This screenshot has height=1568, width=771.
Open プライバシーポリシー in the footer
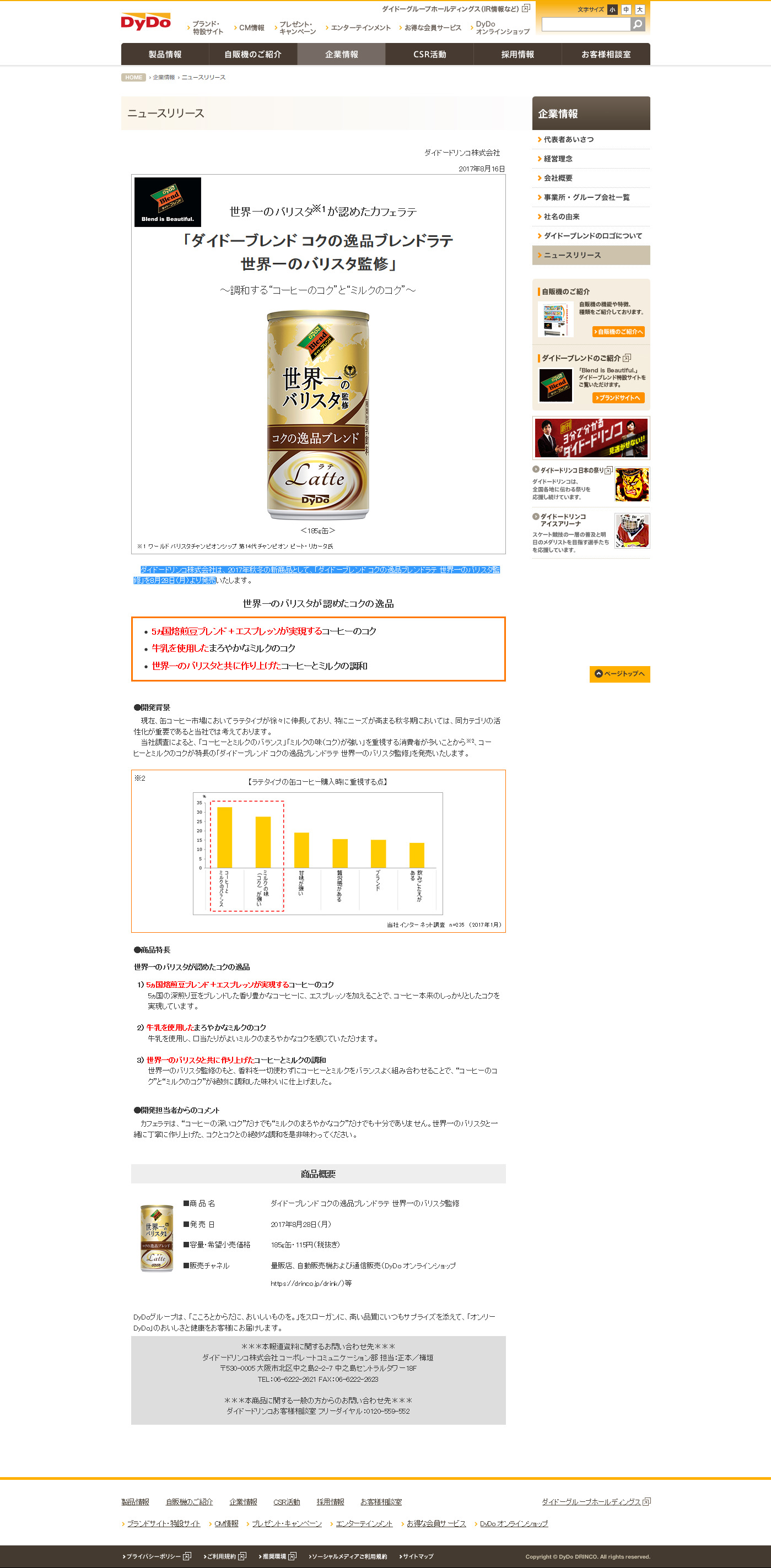157,1556
